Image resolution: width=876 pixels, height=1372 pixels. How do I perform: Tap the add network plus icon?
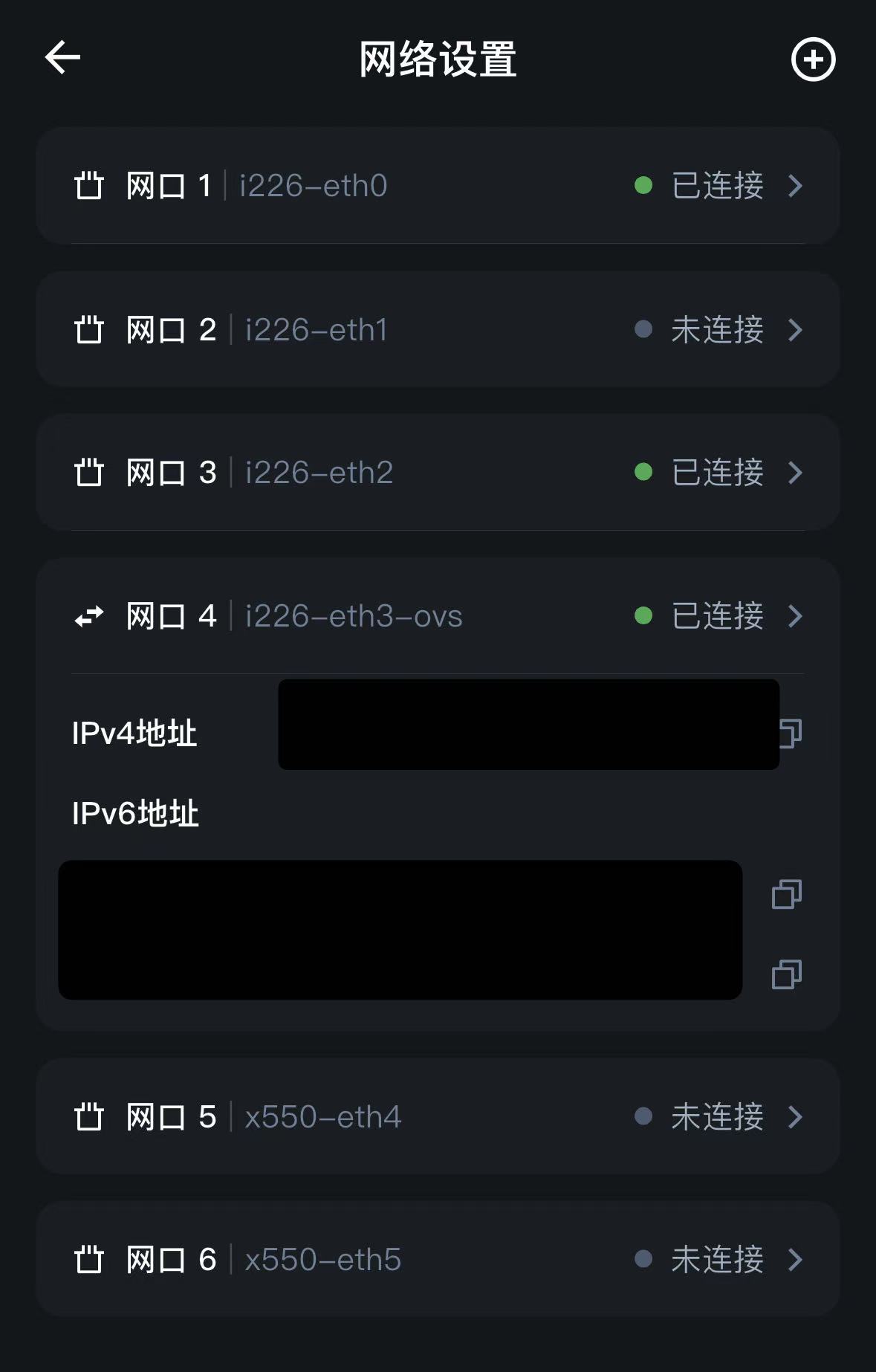[x=813, y=59]
